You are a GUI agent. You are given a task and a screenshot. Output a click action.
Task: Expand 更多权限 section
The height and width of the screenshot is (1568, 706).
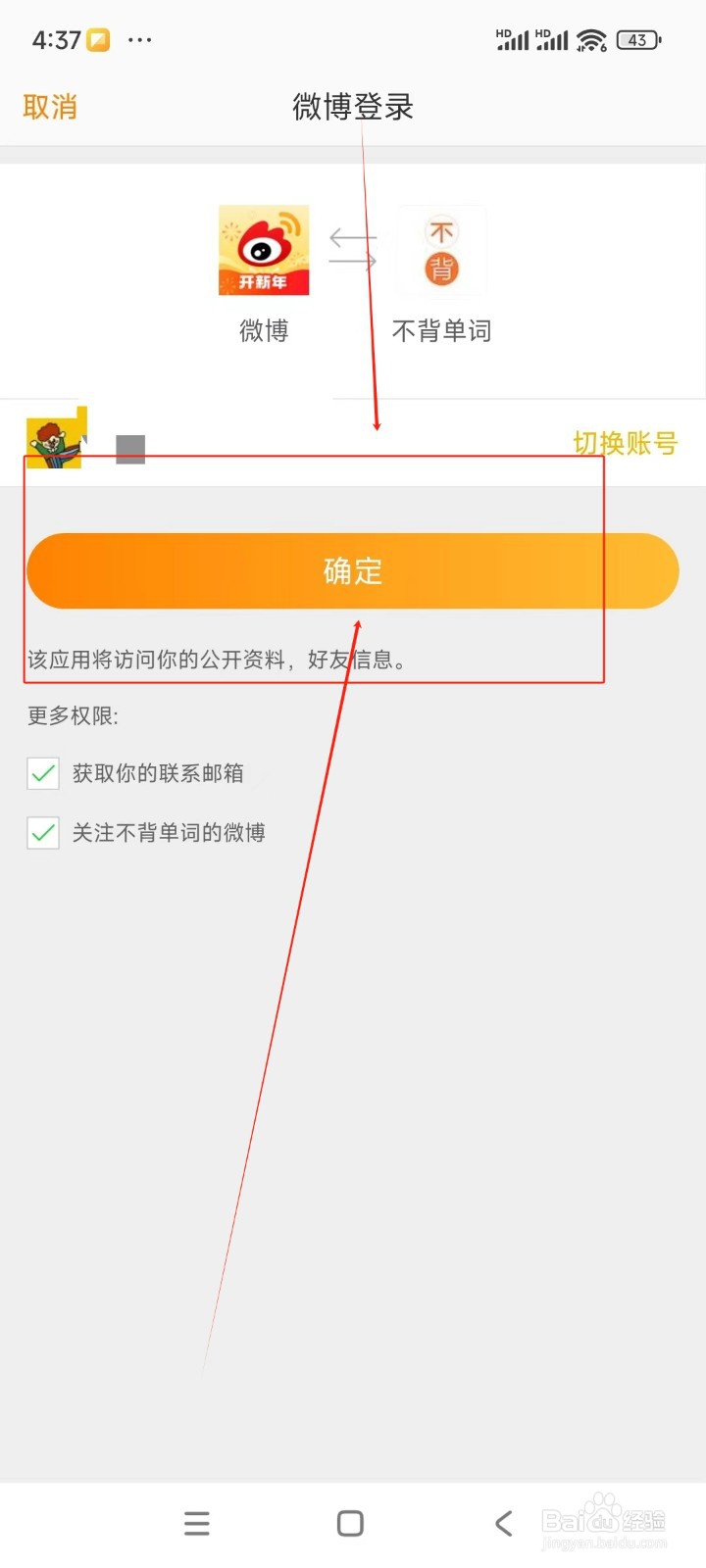click(72, 715)
